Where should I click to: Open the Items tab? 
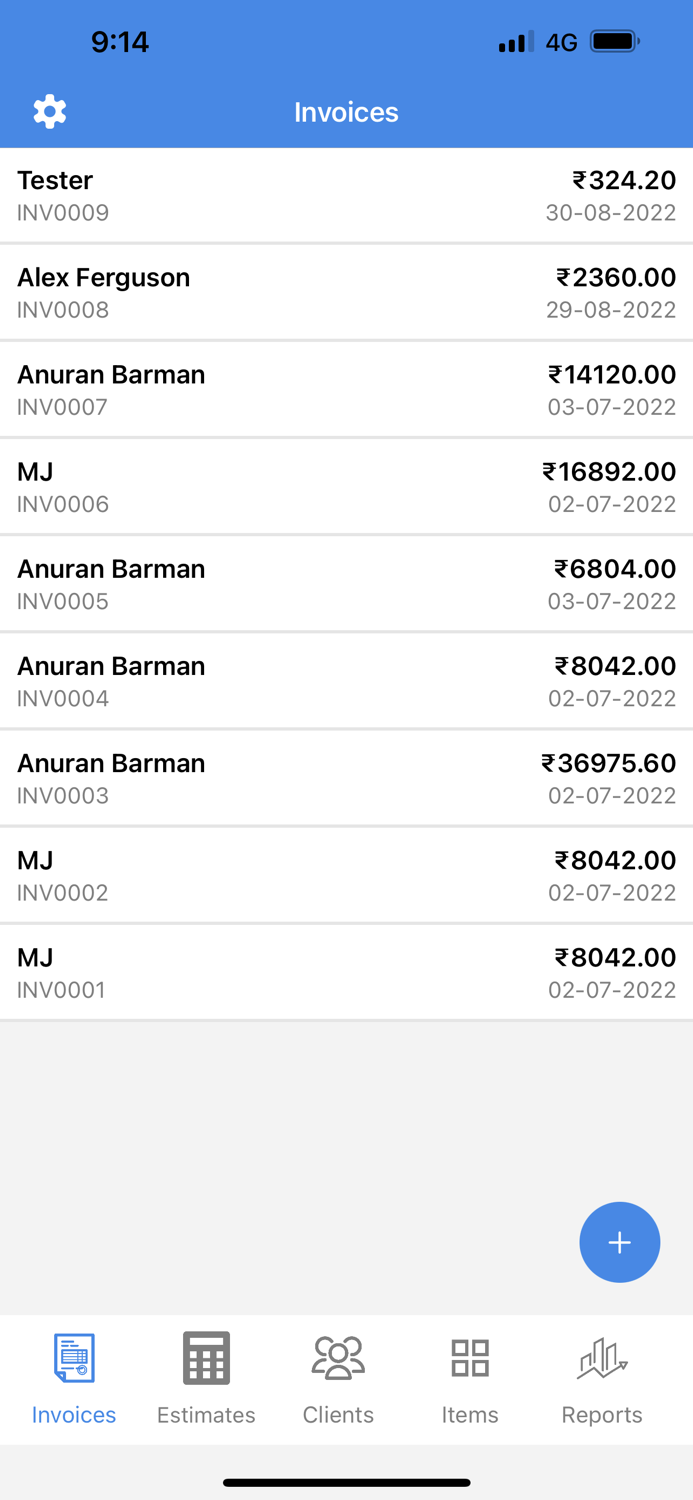470,1379
